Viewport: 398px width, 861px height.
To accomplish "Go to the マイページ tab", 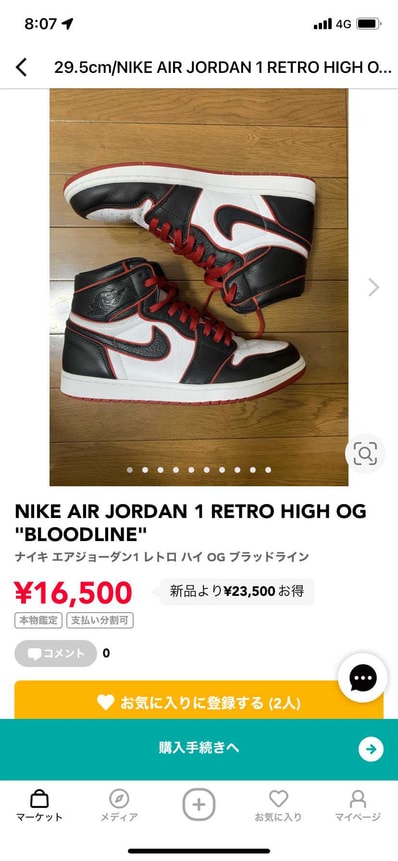I will coord(358,806).
